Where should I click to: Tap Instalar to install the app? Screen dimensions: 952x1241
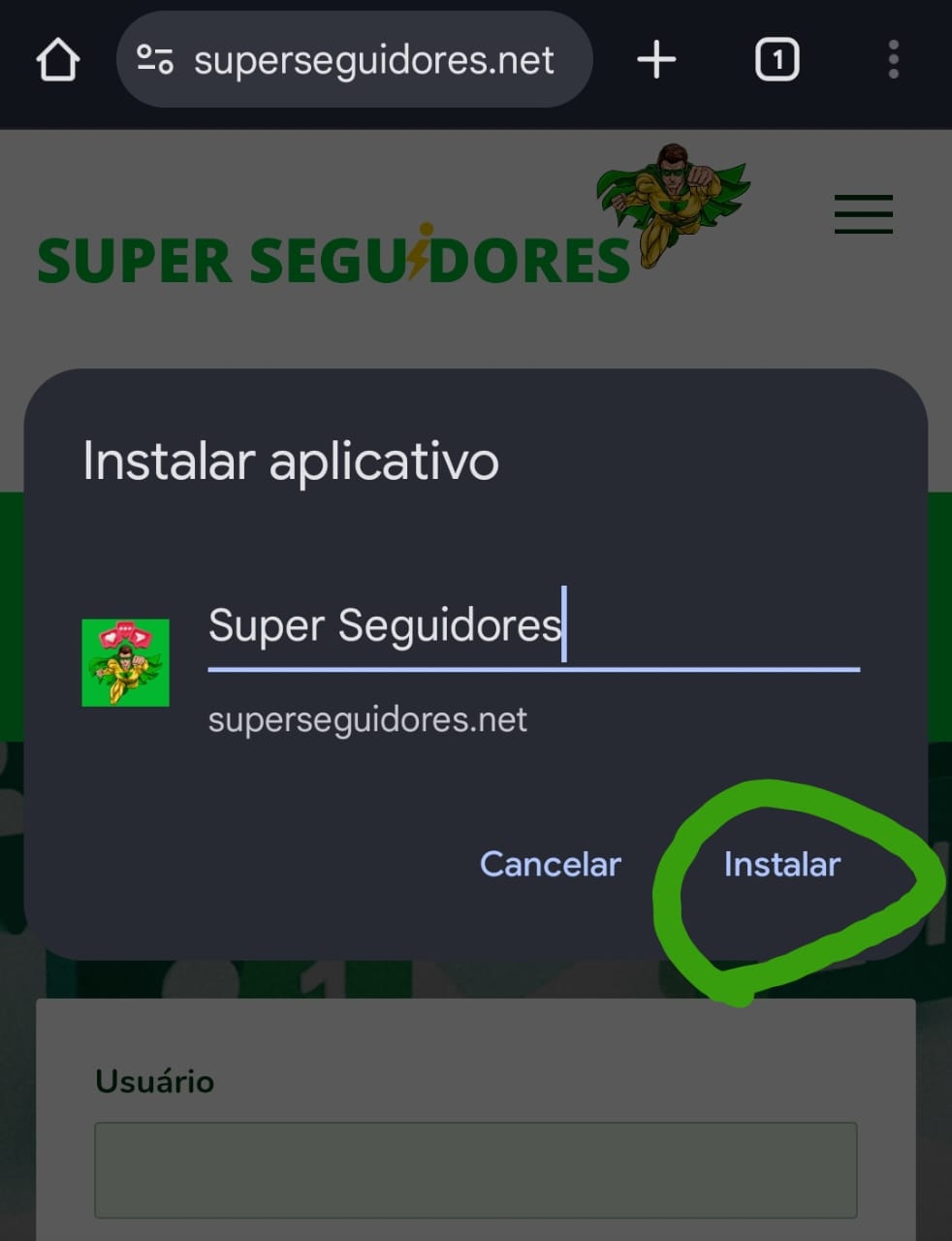coord(781,864)
